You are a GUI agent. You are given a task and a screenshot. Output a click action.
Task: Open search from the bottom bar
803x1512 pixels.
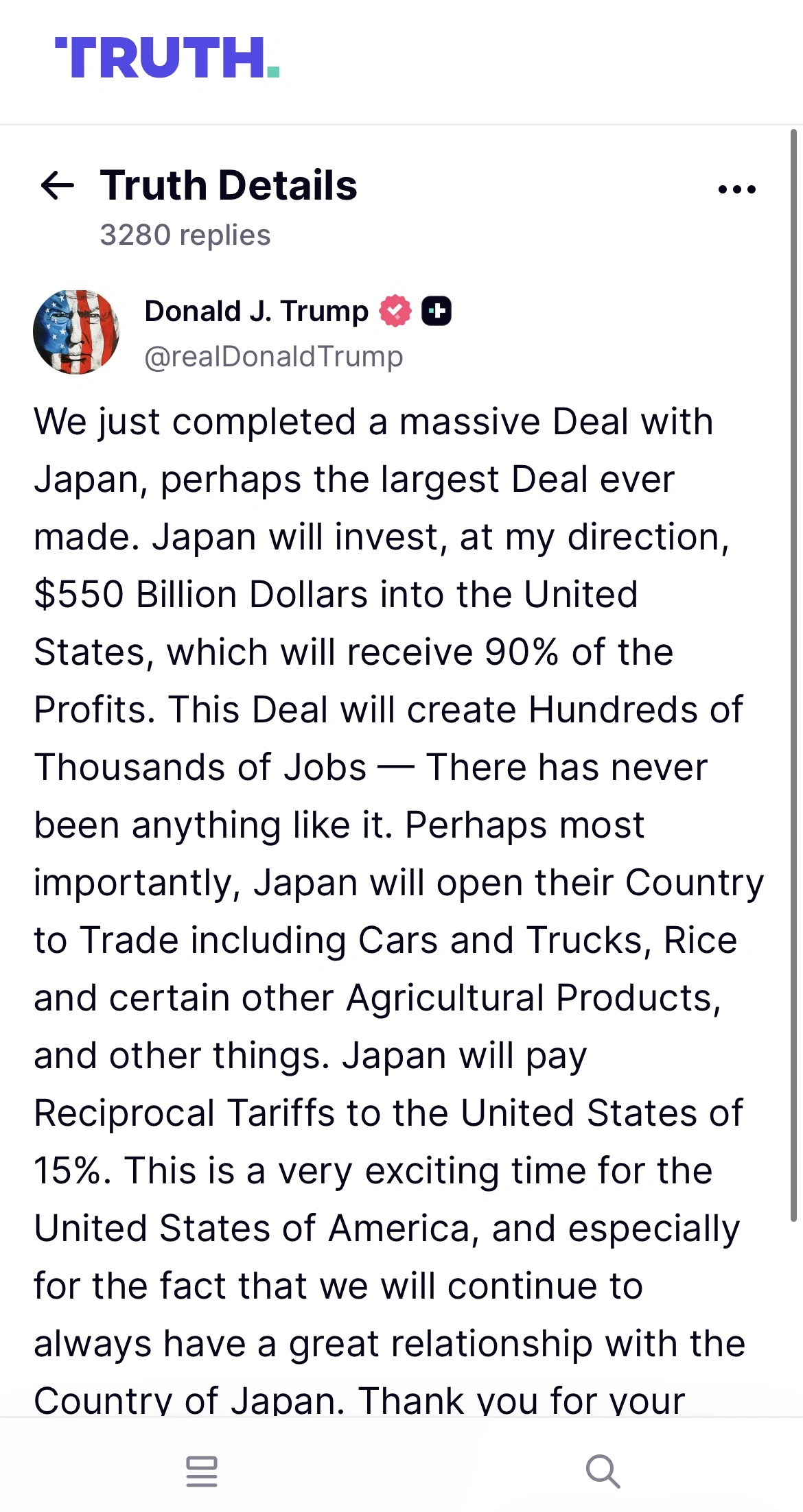(x=603, y=1471)
